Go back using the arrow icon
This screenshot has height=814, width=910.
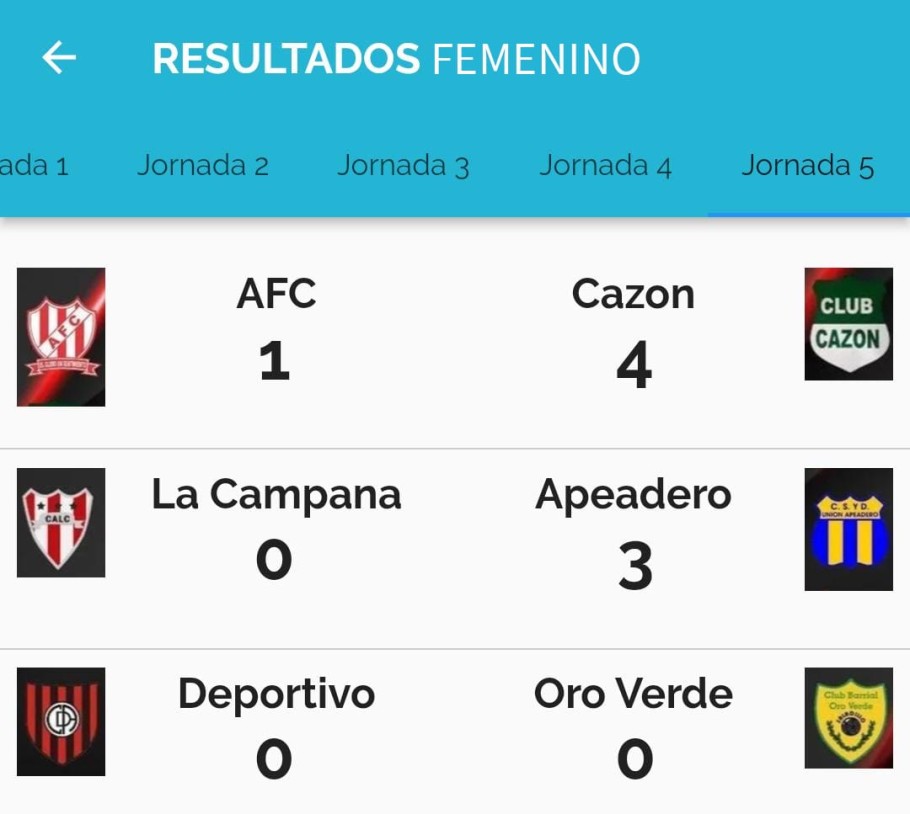[x=59, y=58]
